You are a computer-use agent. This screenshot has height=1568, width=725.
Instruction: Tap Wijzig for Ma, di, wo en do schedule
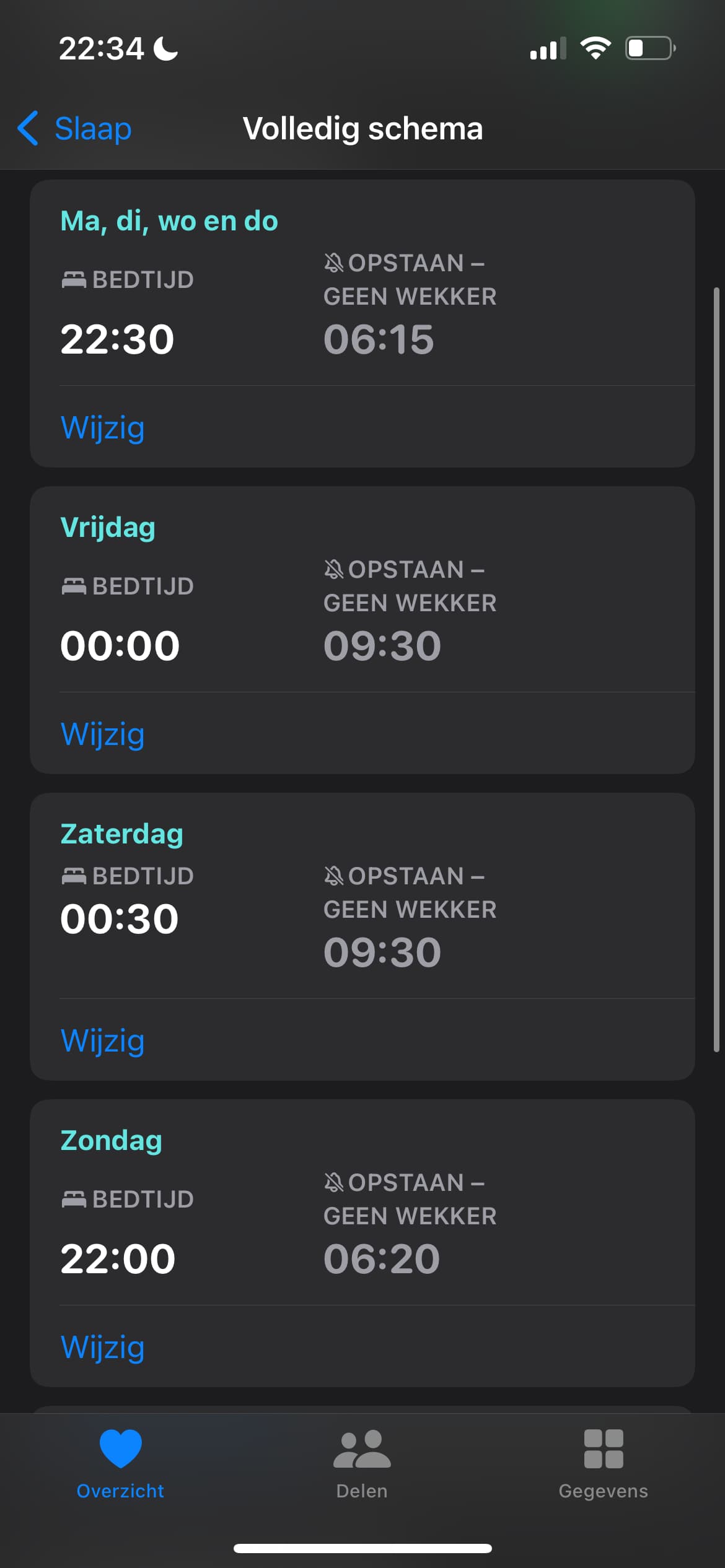(x=103, y=427)
